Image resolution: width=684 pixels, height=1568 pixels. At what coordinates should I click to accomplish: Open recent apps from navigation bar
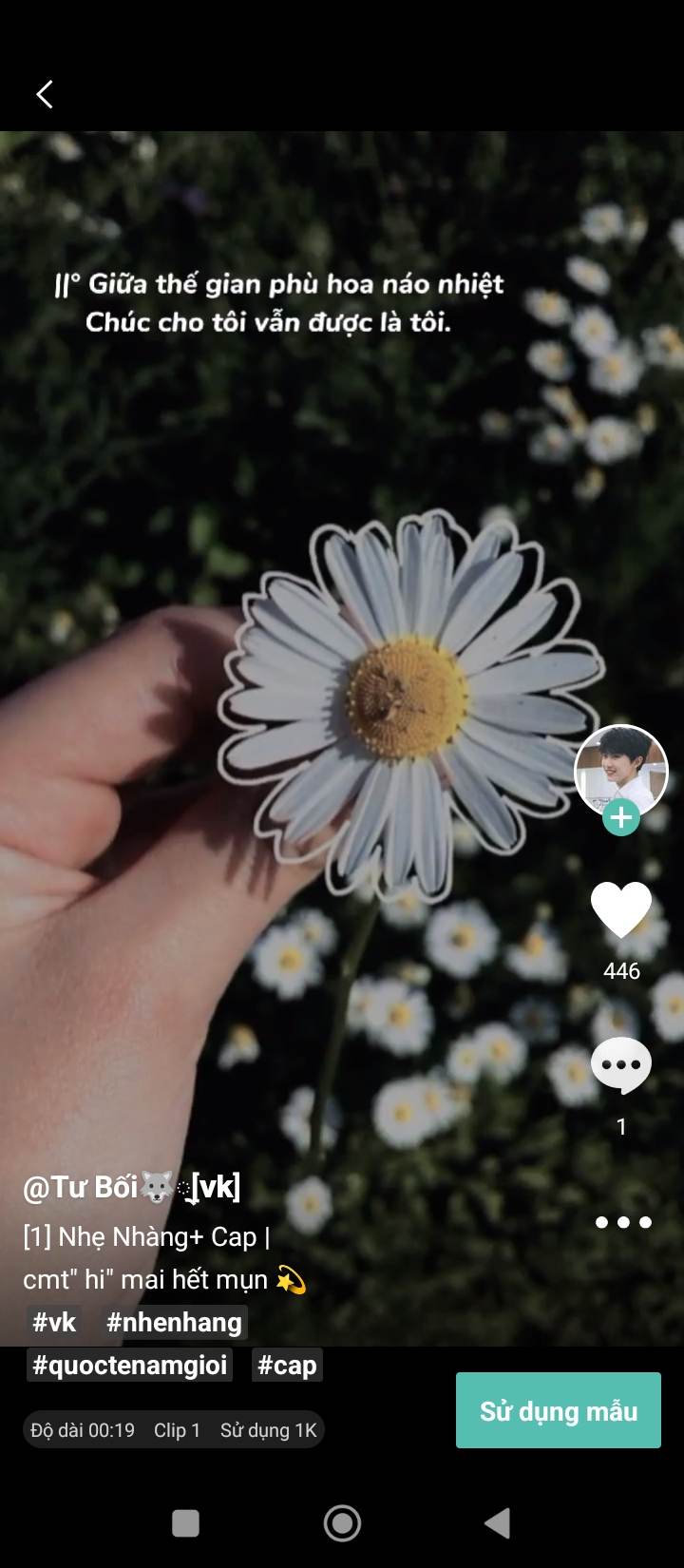185,1523
